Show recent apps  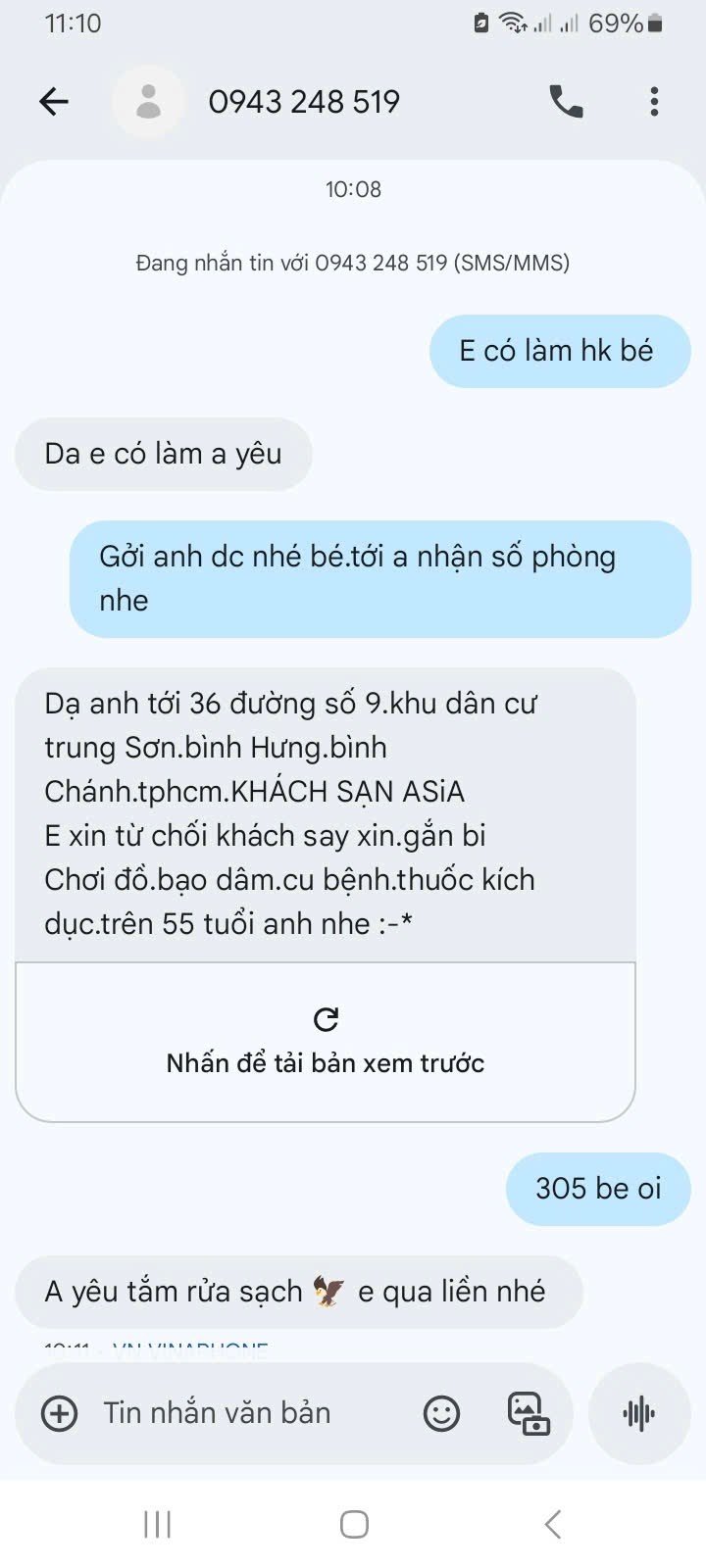[157, 1524]
